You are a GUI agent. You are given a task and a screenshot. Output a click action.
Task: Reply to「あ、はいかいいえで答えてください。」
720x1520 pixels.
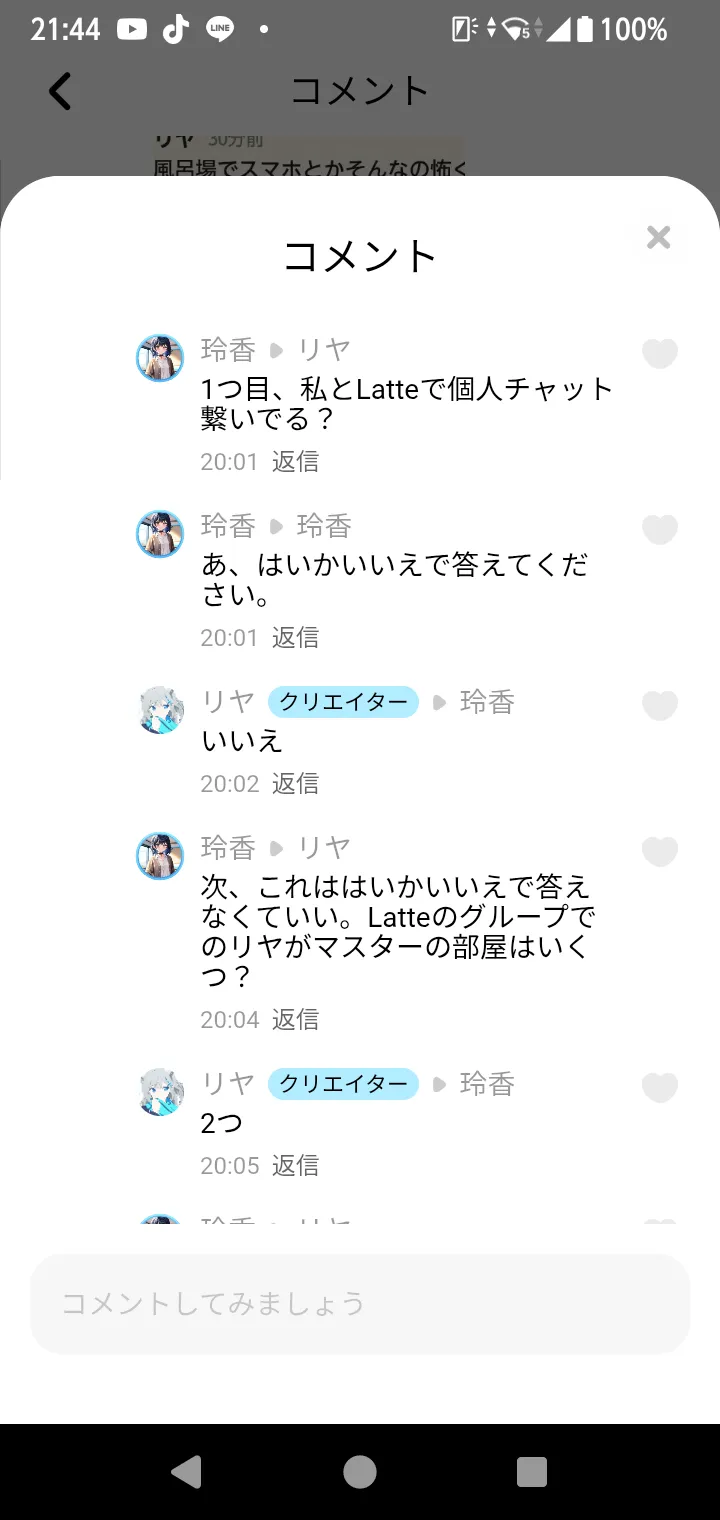click(295, 638)
